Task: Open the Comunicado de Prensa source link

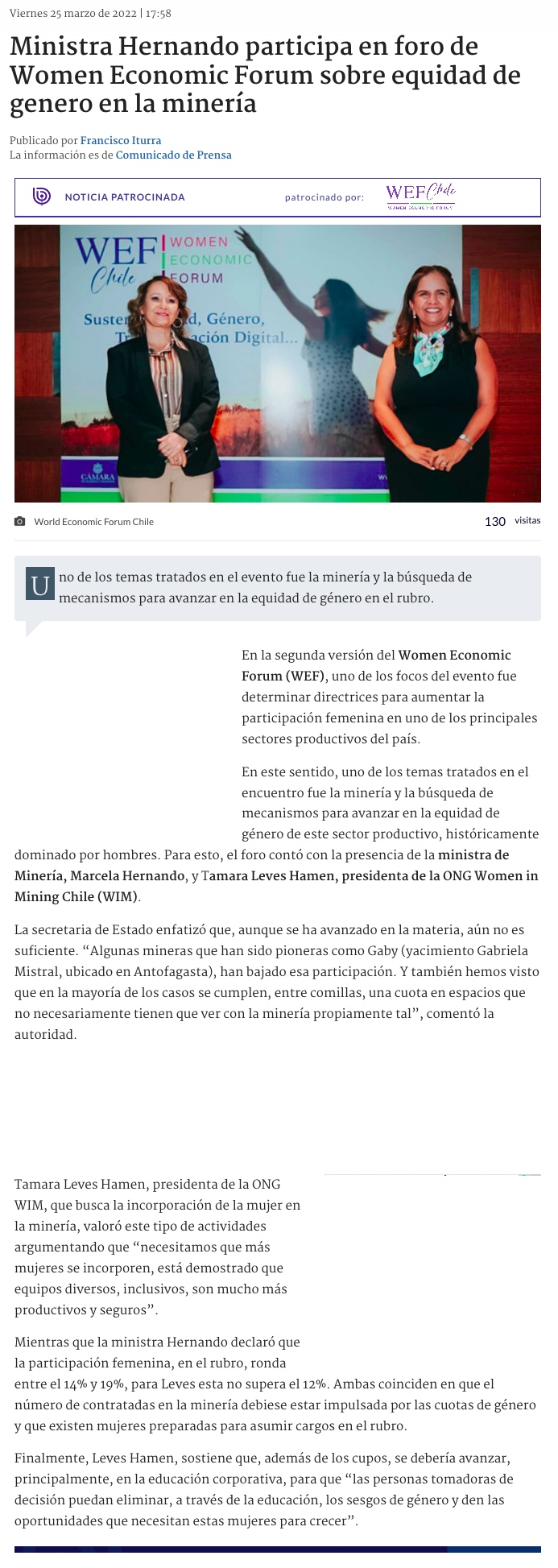Action: [173, 155]
